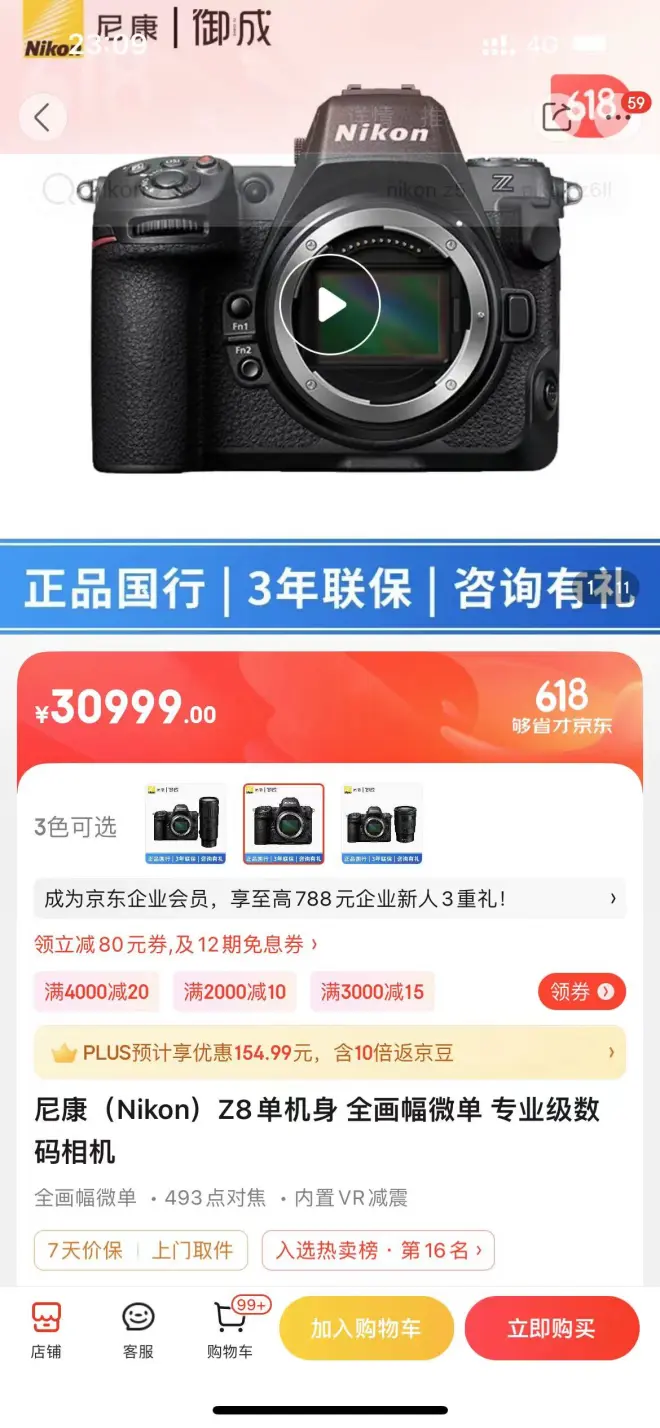Select the Z8 body-only variant thumbnail
Image resolution: width=660 pixels, height=1428 pixels.
click(x=283, y=823)
